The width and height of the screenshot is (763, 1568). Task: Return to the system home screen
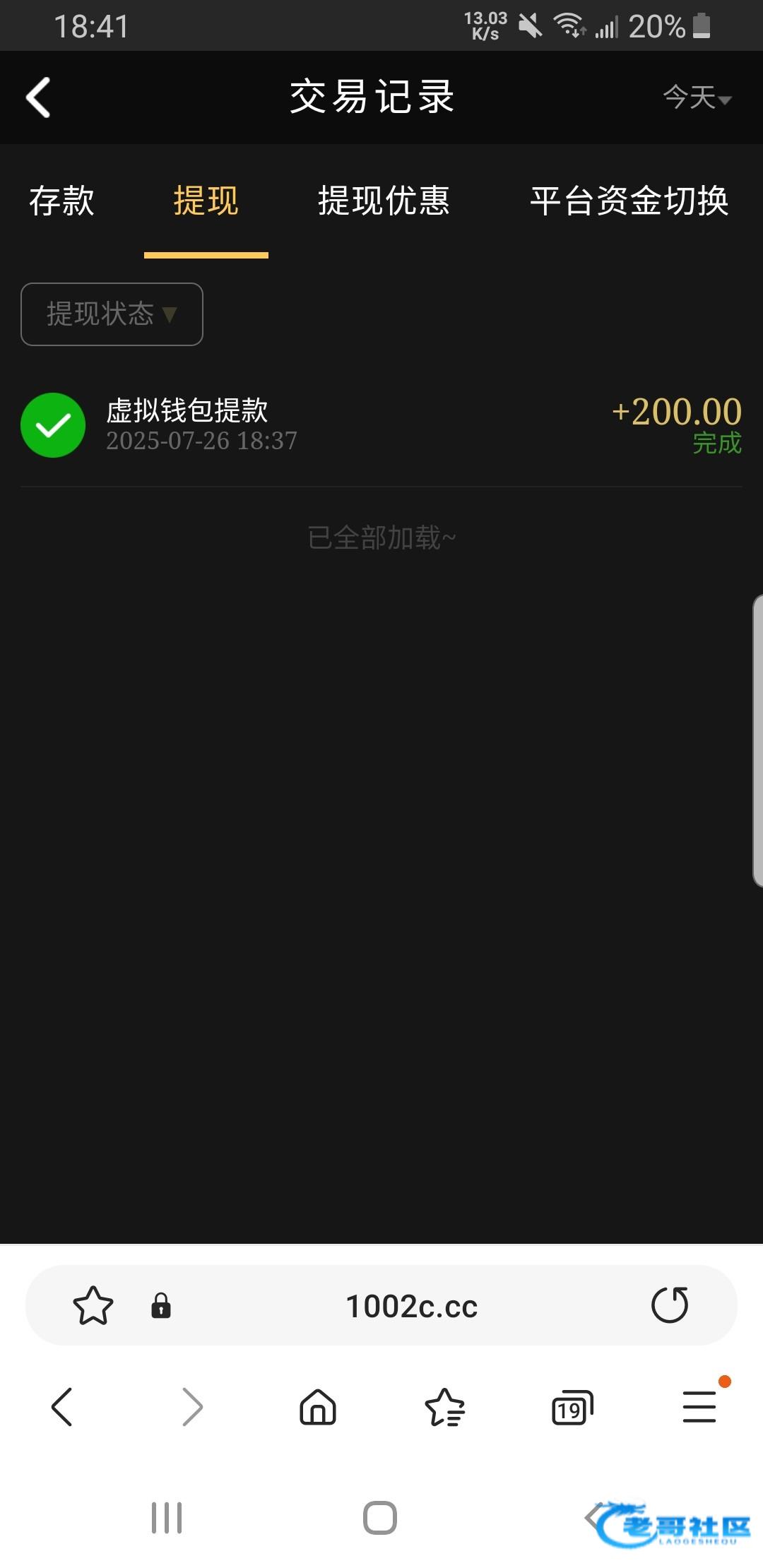[380, 1518]
